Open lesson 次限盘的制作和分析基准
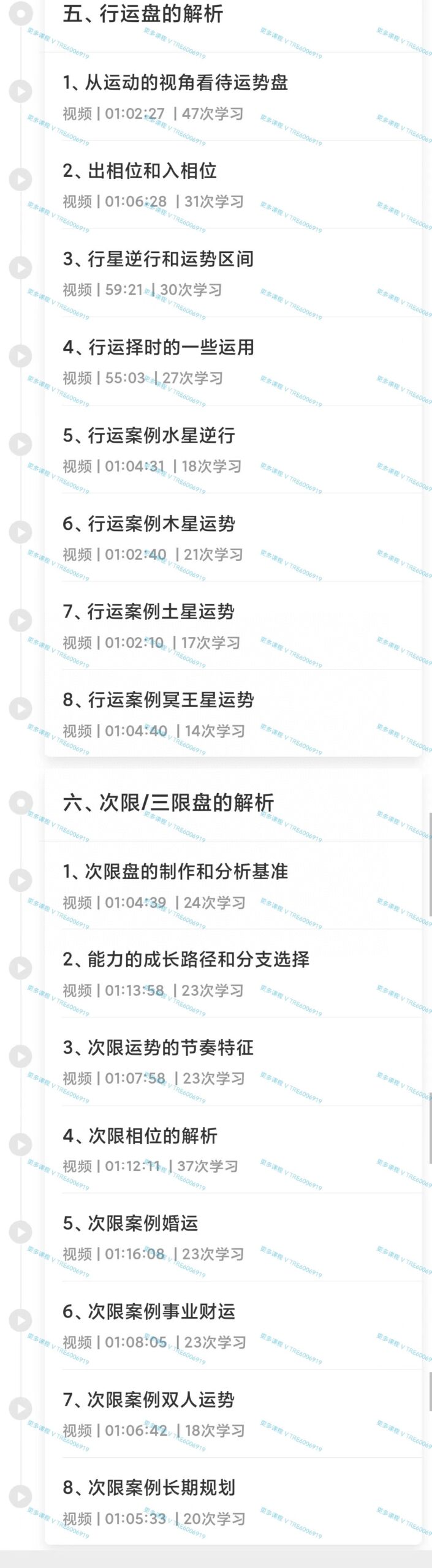This screenshot has width=432, height=1568. coord(175,871)
